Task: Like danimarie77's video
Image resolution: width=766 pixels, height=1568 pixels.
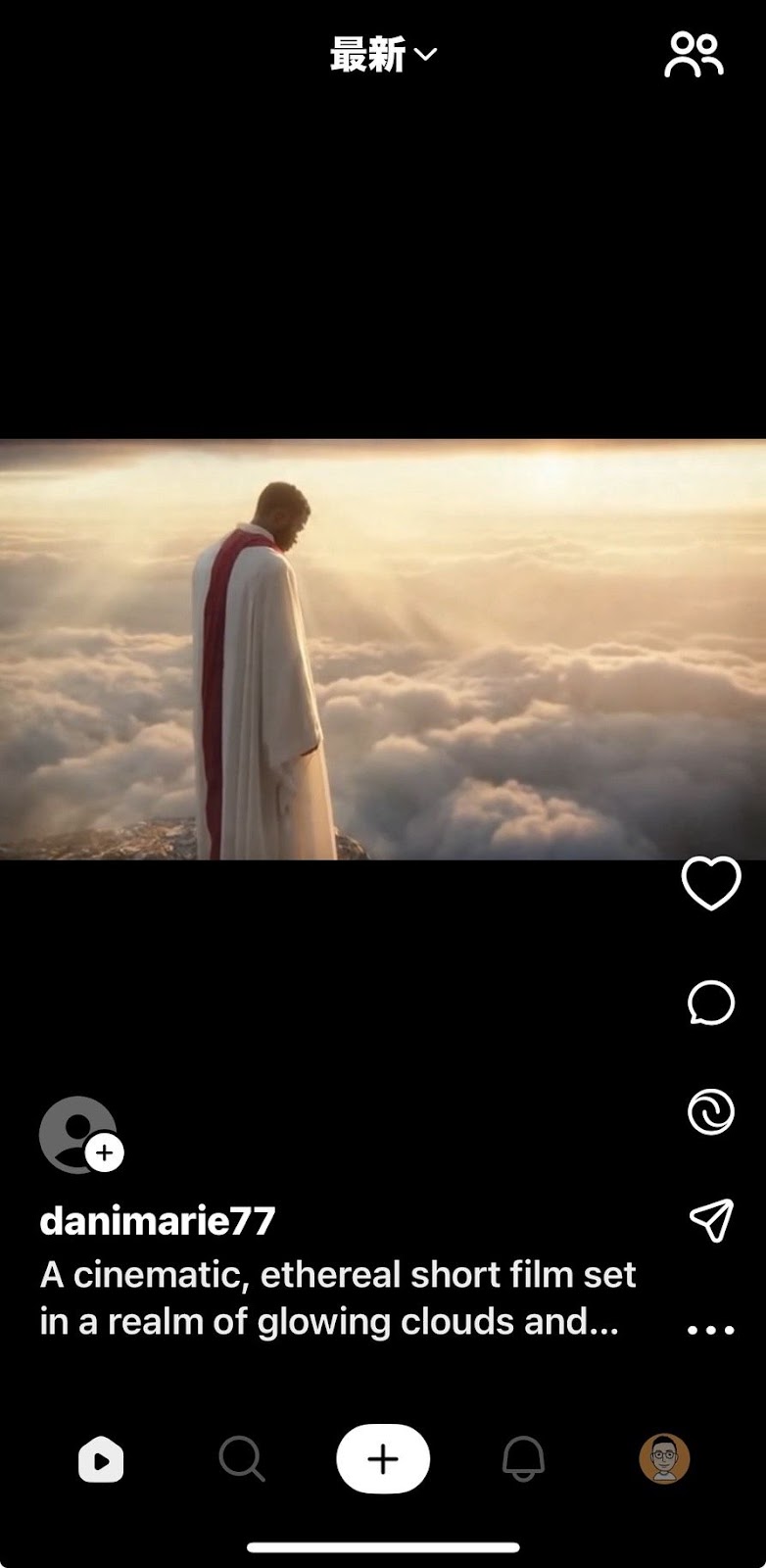Action: click(x=710, y=883)
